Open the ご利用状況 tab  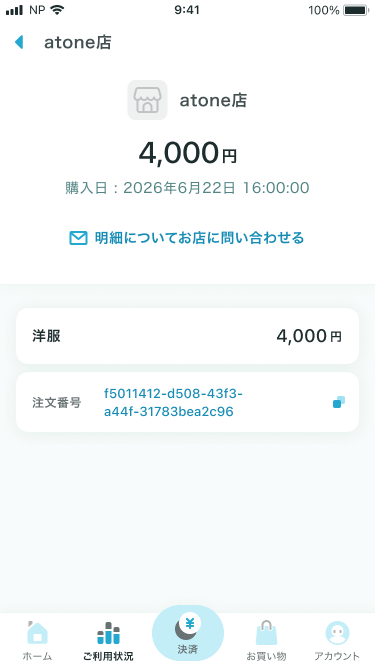point(108,641)
